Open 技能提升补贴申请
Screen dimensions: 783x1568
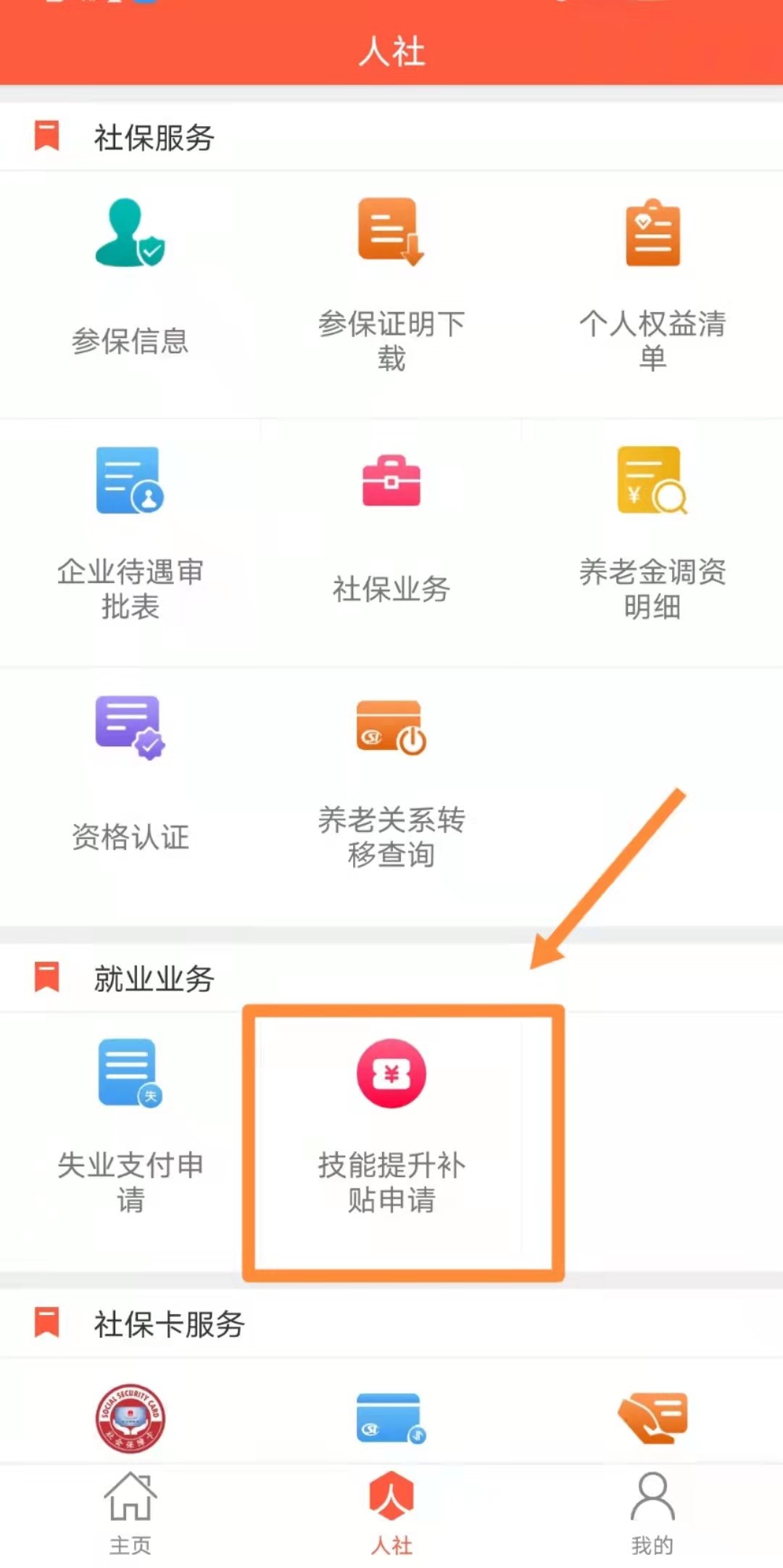[x=391, y=1124]
